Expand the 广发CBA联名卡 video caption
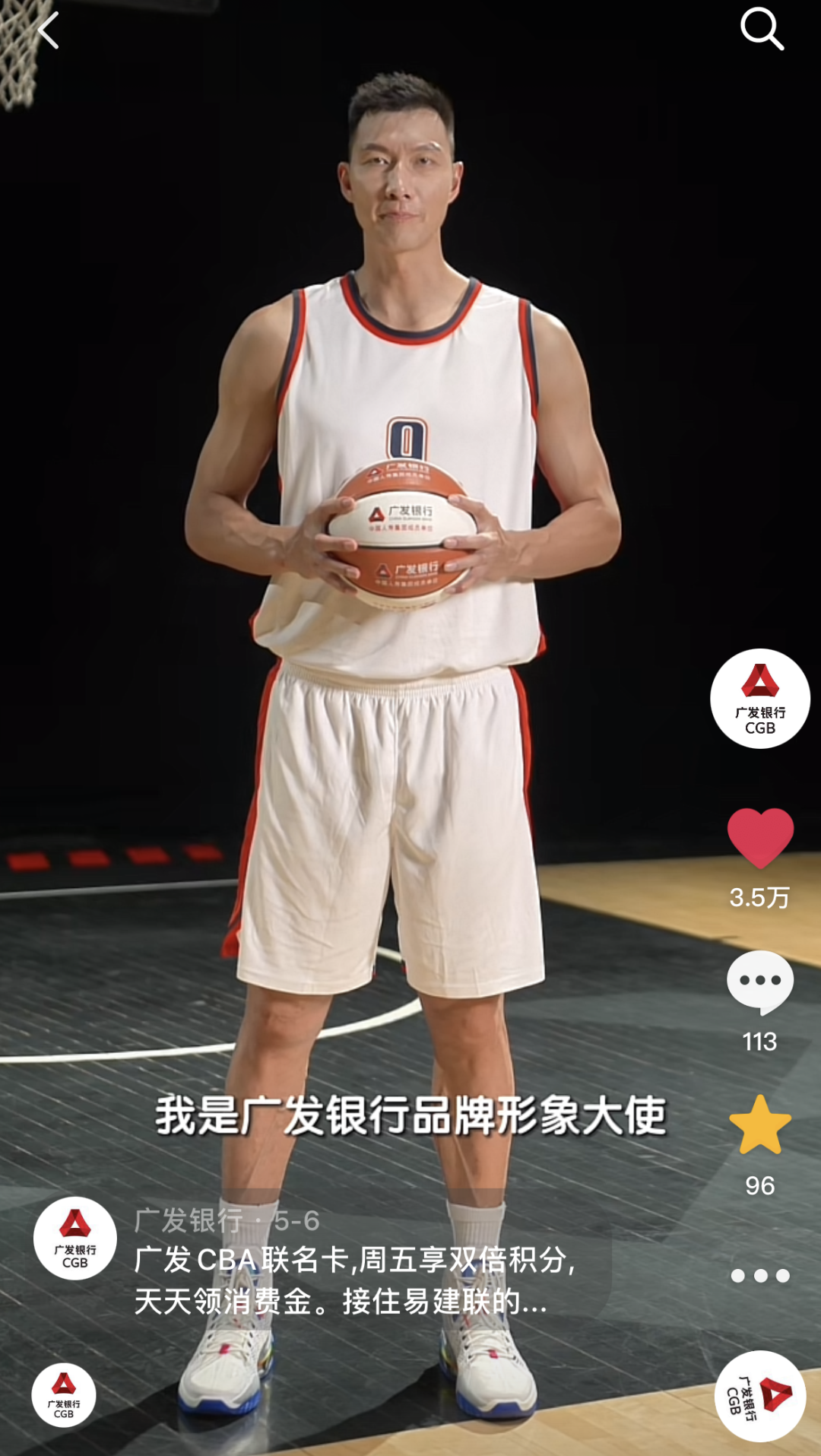Viewport: 821px width, 1456px height. click(x=353, y=1280)
